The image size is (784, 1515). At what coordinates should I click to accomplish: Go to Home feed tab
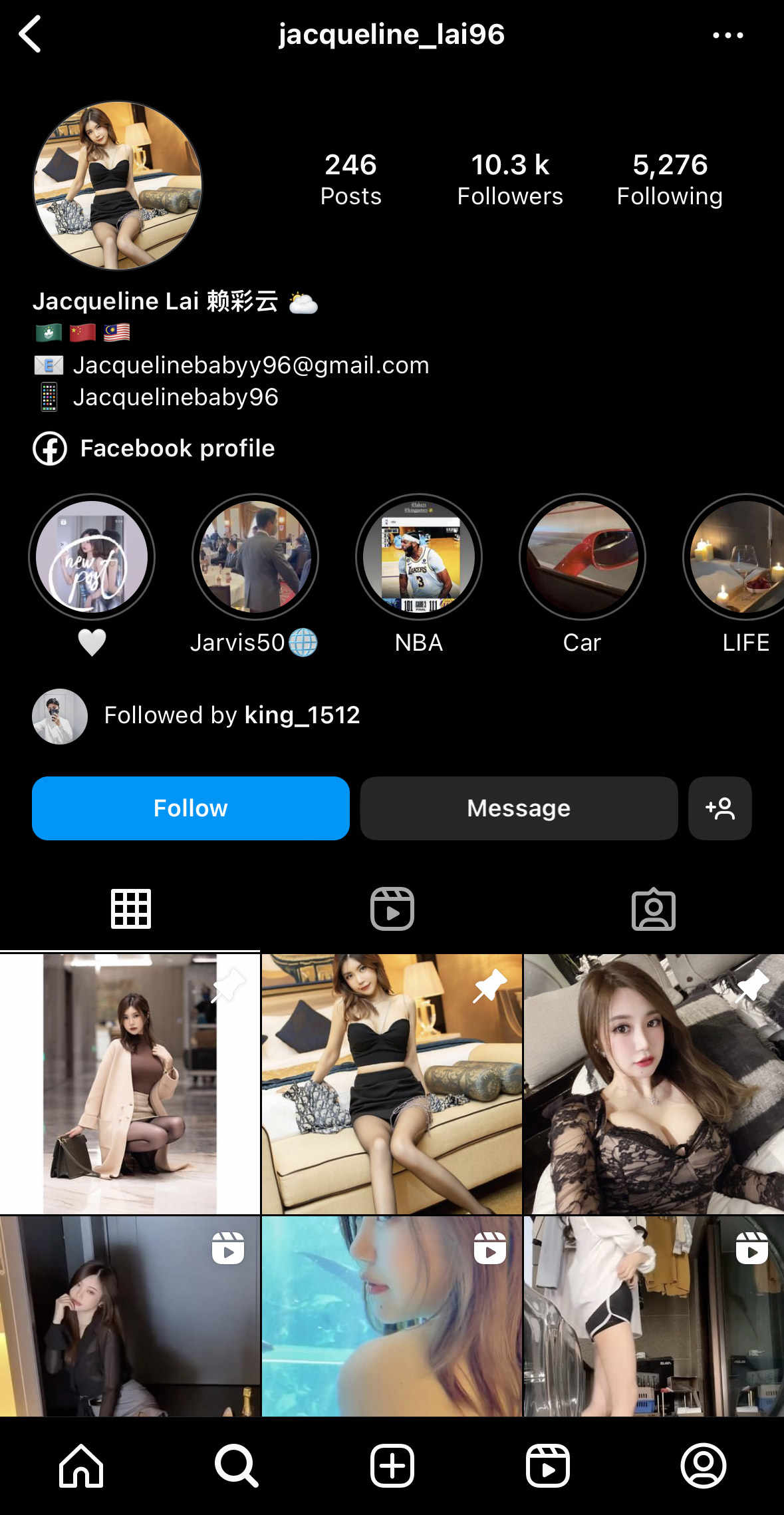81,1465
